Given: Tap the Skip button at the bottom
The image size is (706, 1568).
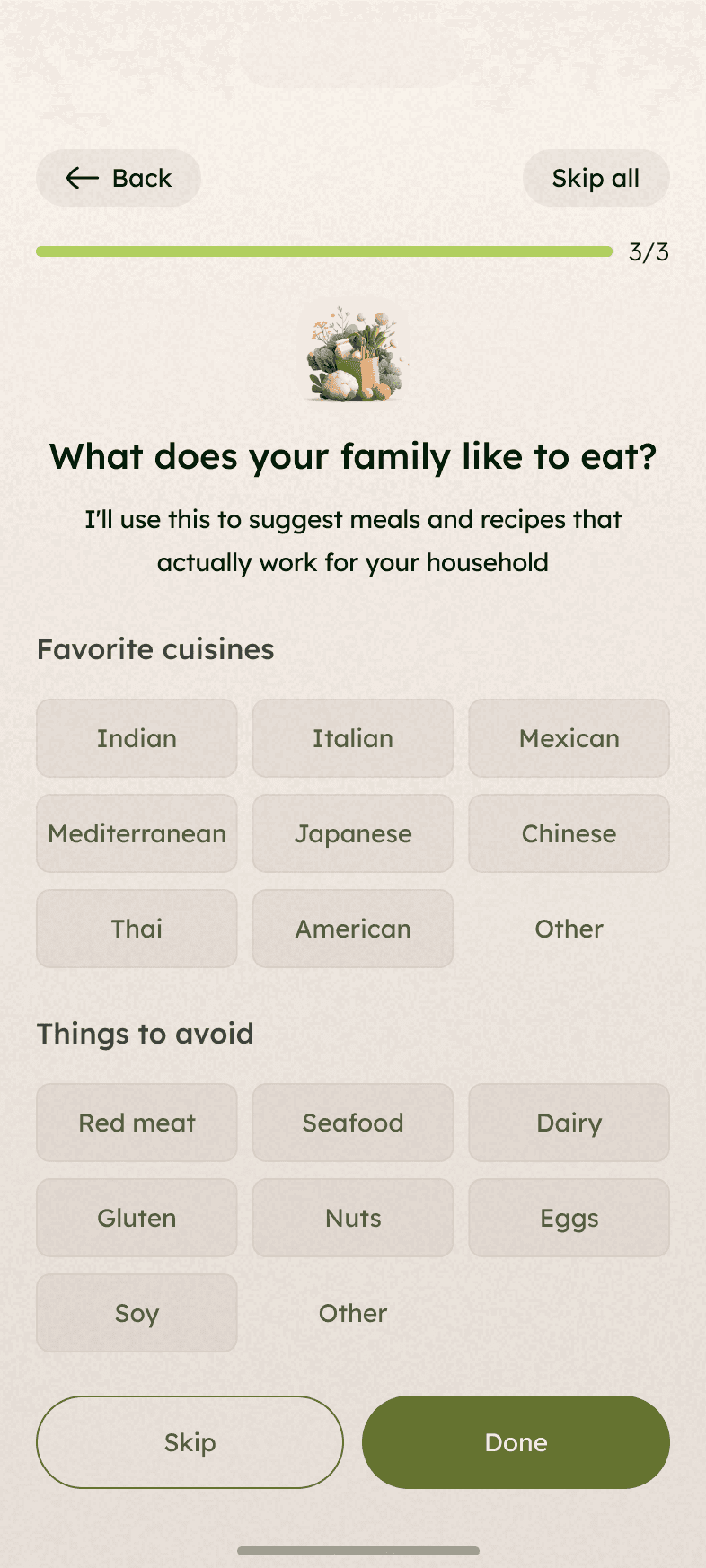Looking at the screenshot, I should pos(190,1442).
